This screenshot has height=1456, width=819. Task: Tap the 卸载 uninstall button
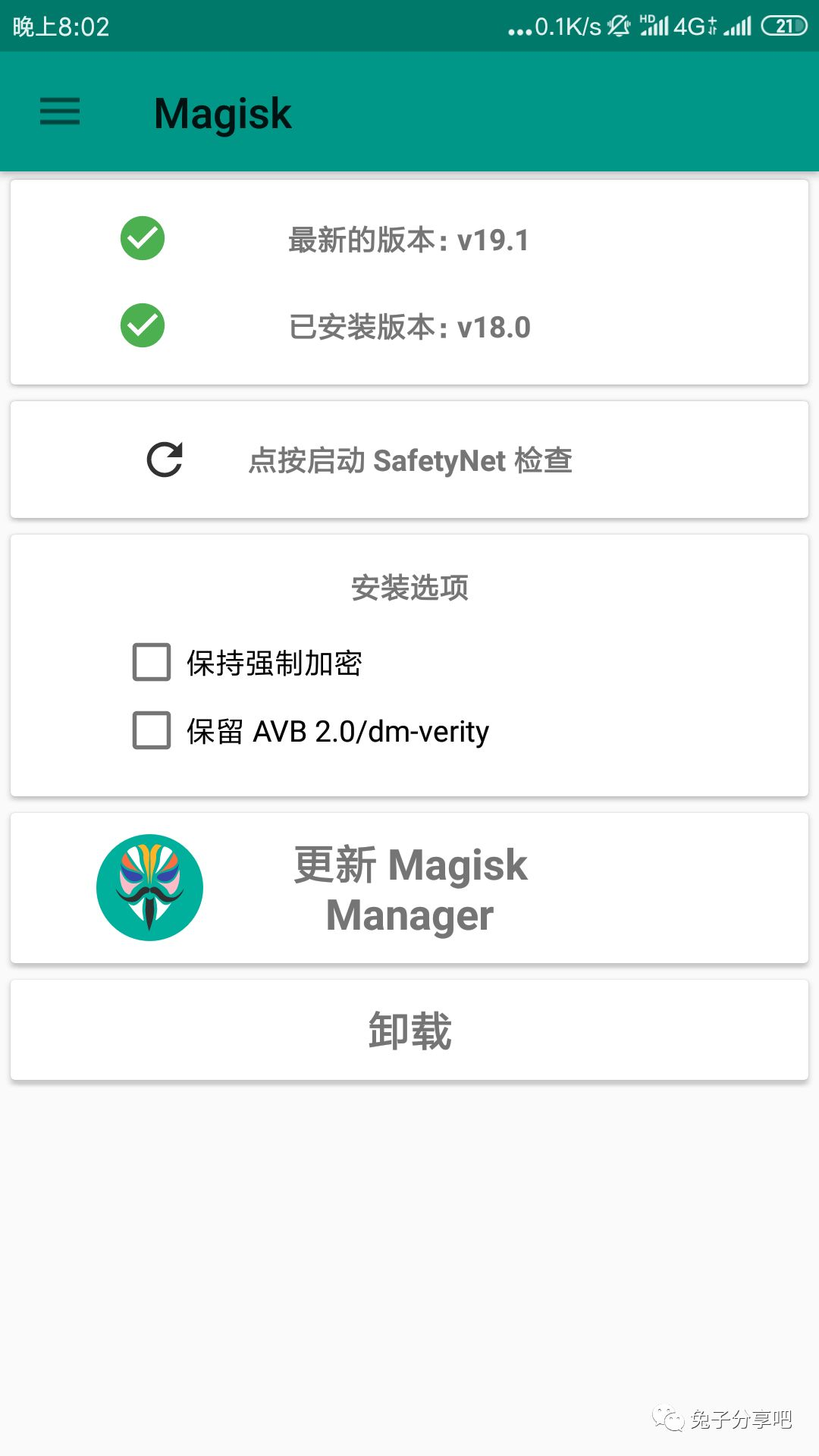pos(409,1030)
